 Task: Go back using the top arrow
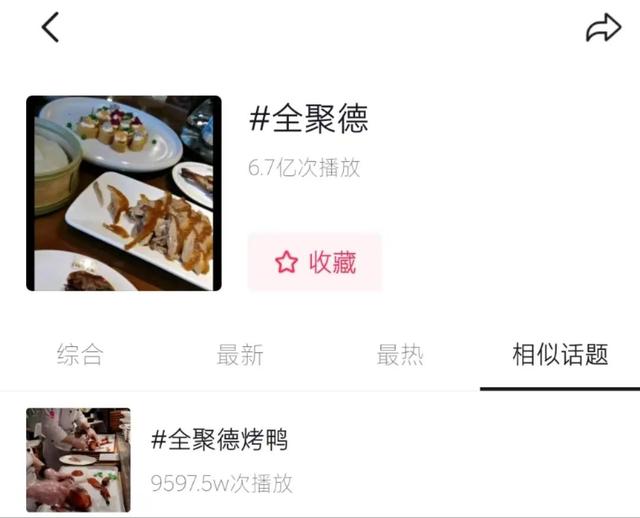[50, 28]
